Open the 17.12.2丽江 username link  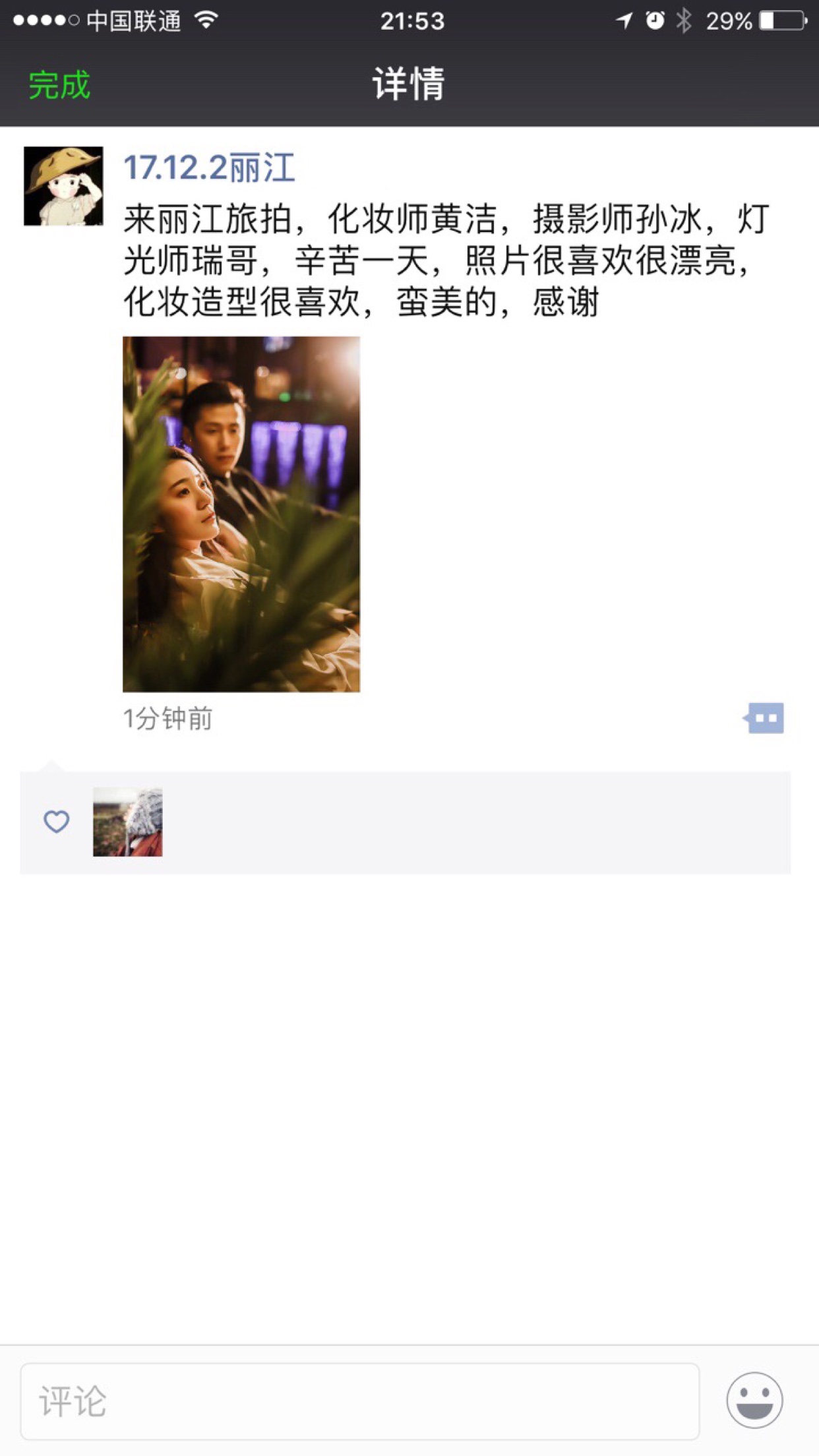(209, 167)
